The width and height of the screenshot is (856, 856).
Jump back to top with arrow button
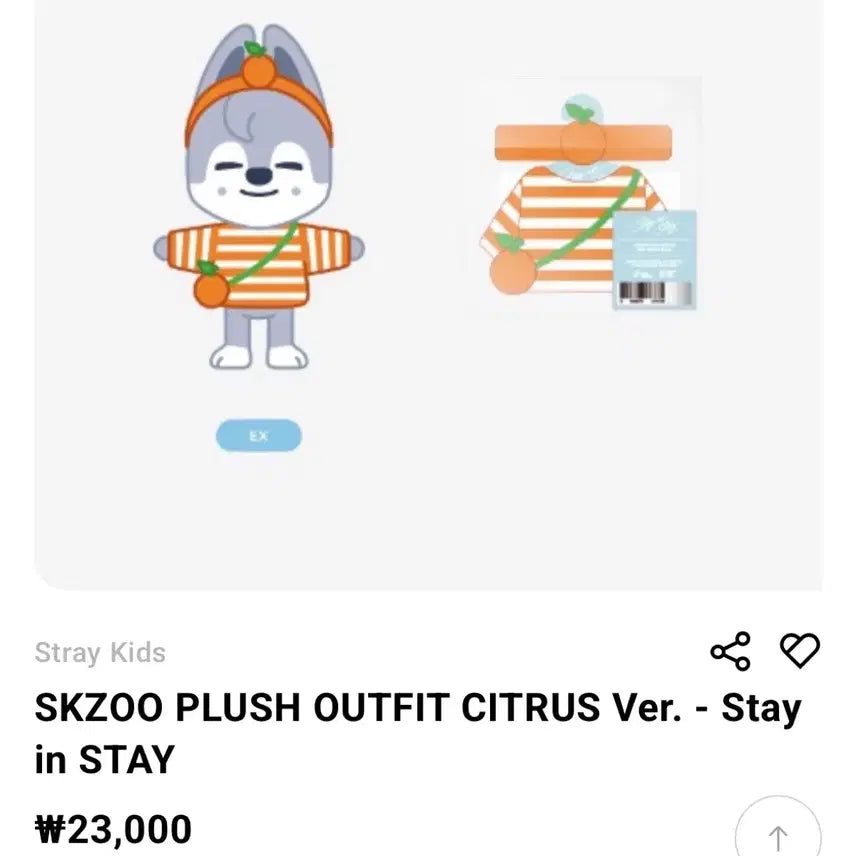coord(778,834)
